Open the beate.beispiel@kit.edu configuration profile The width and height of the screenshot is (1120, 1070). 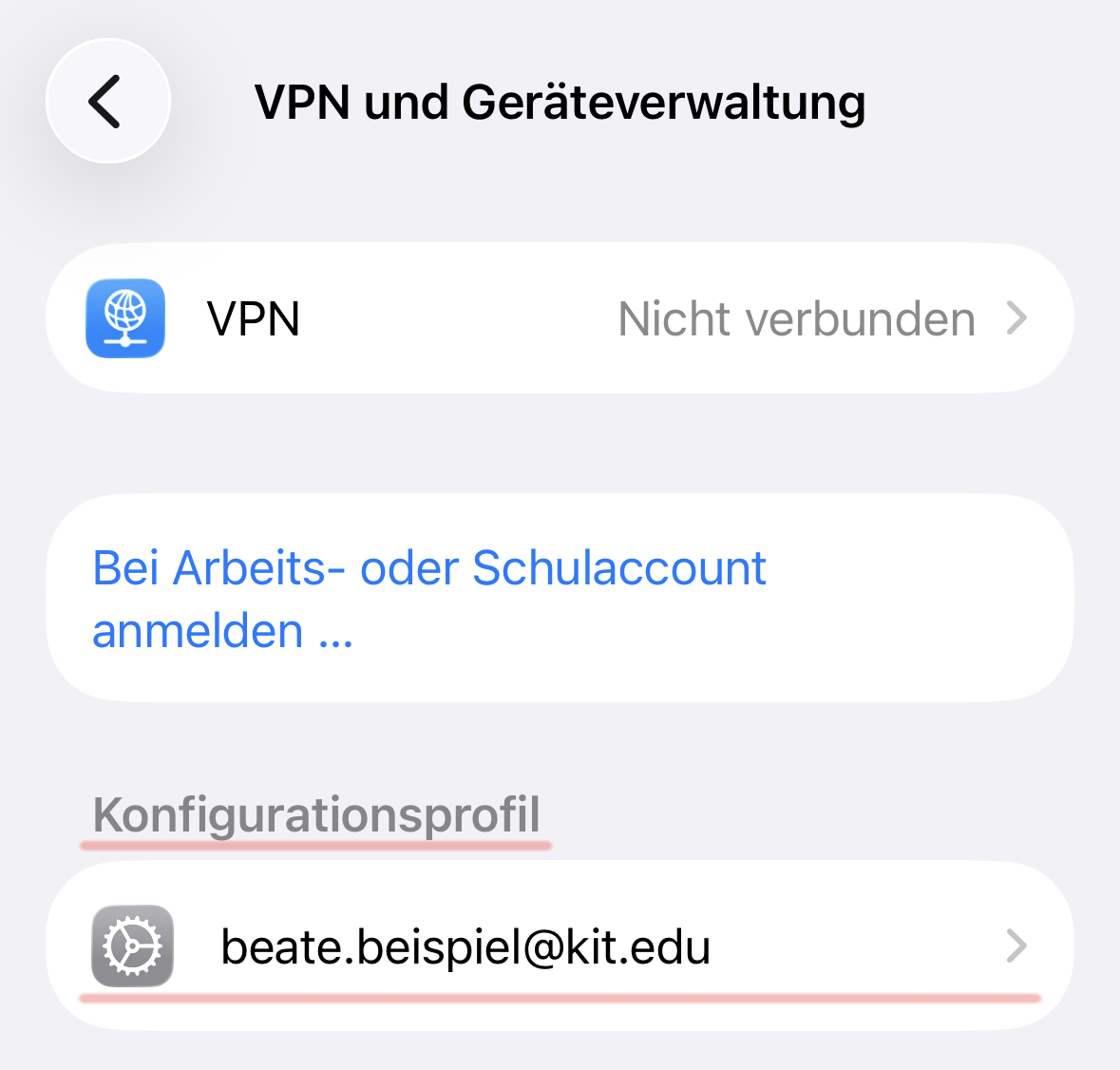coord(559,946)
